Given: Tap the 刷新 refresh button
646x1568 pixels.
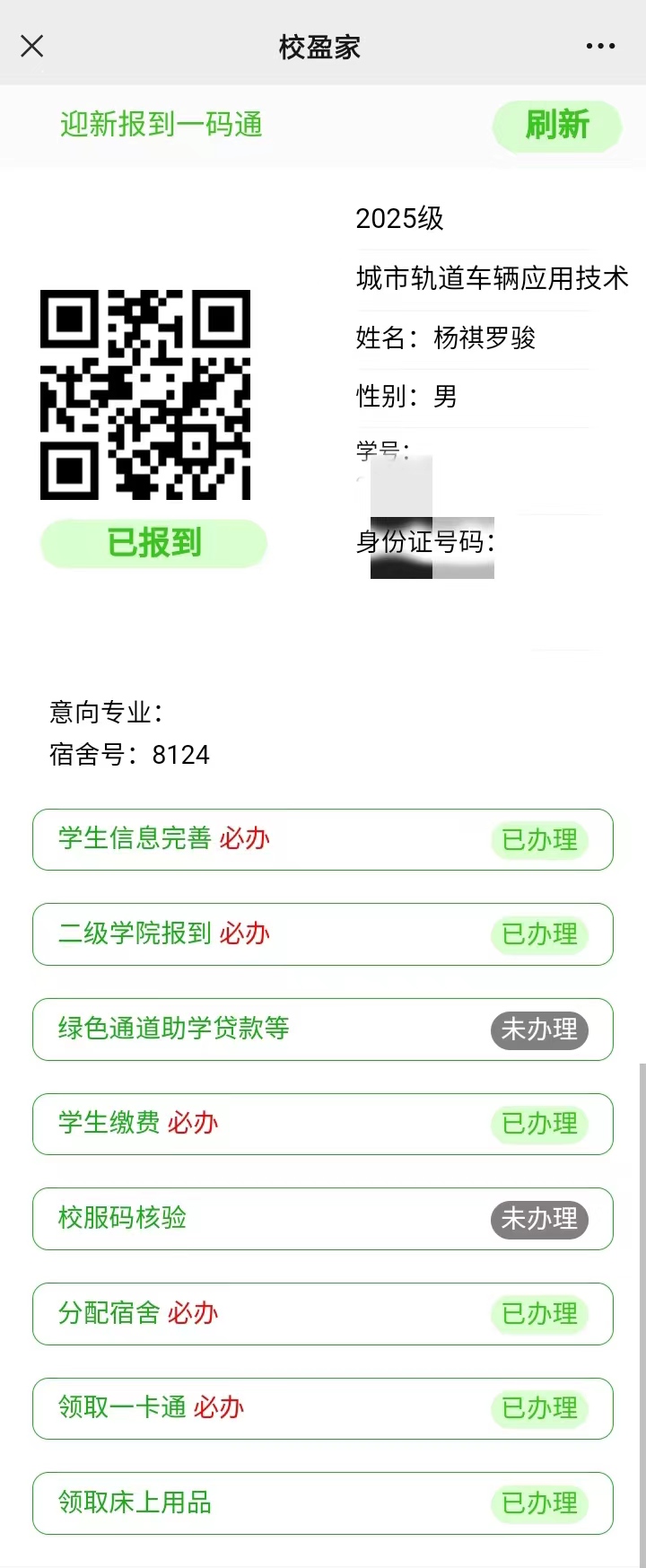Looking at the screenshot, I should (556, 125).
